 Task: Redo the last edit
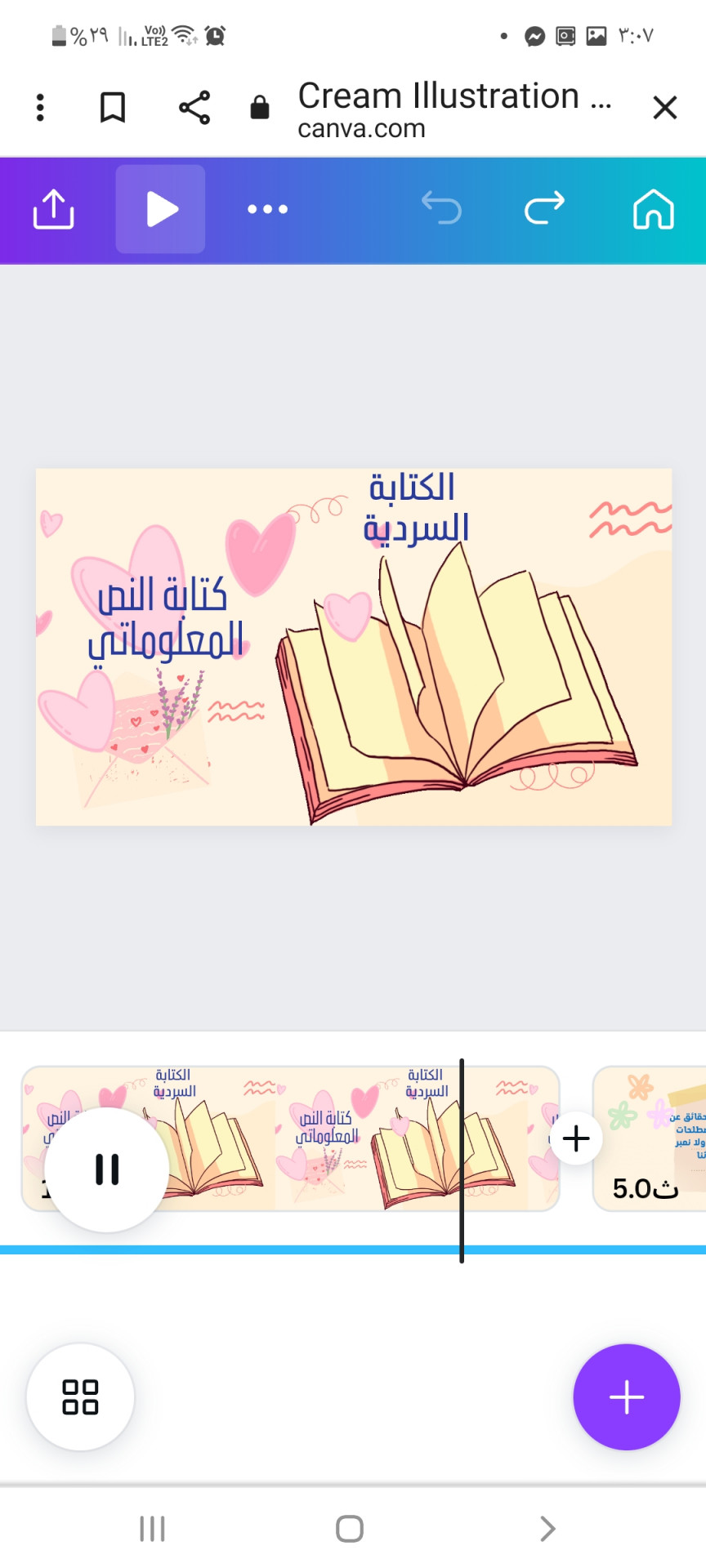point(545,208)
